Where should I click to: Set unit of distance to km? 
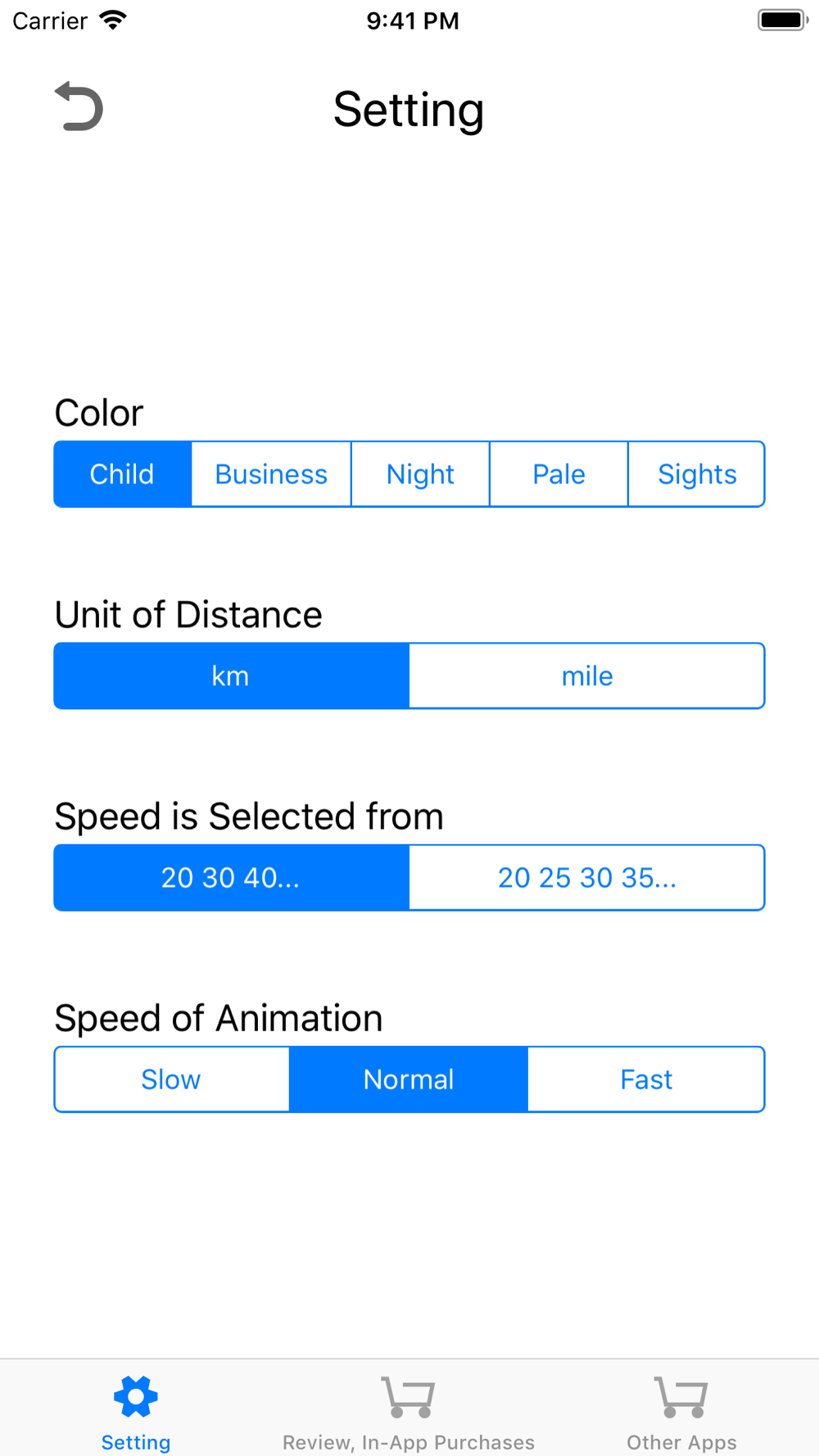[231, 676]
